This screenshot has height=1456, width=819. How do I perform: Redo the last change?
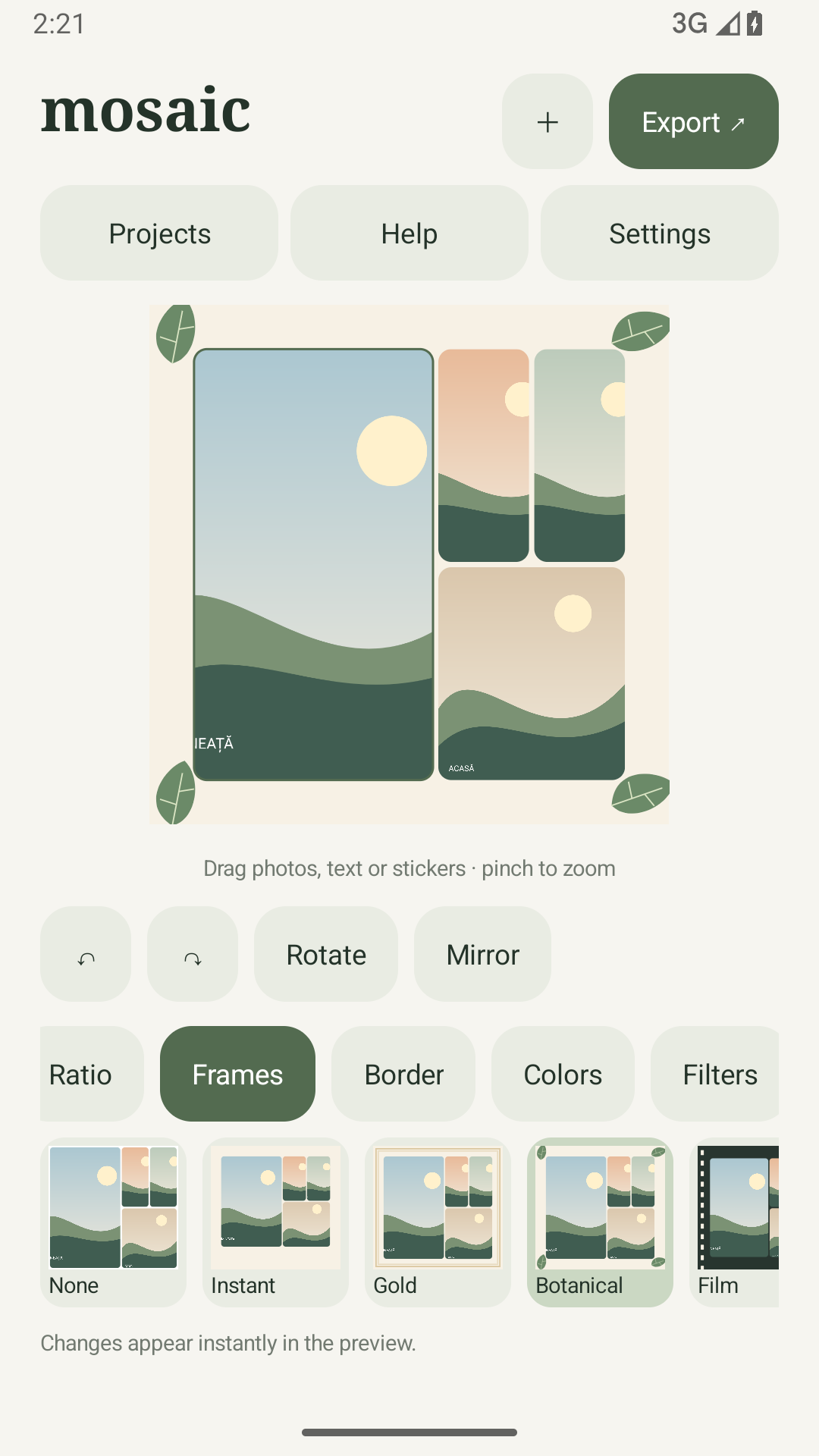[193, 954]
